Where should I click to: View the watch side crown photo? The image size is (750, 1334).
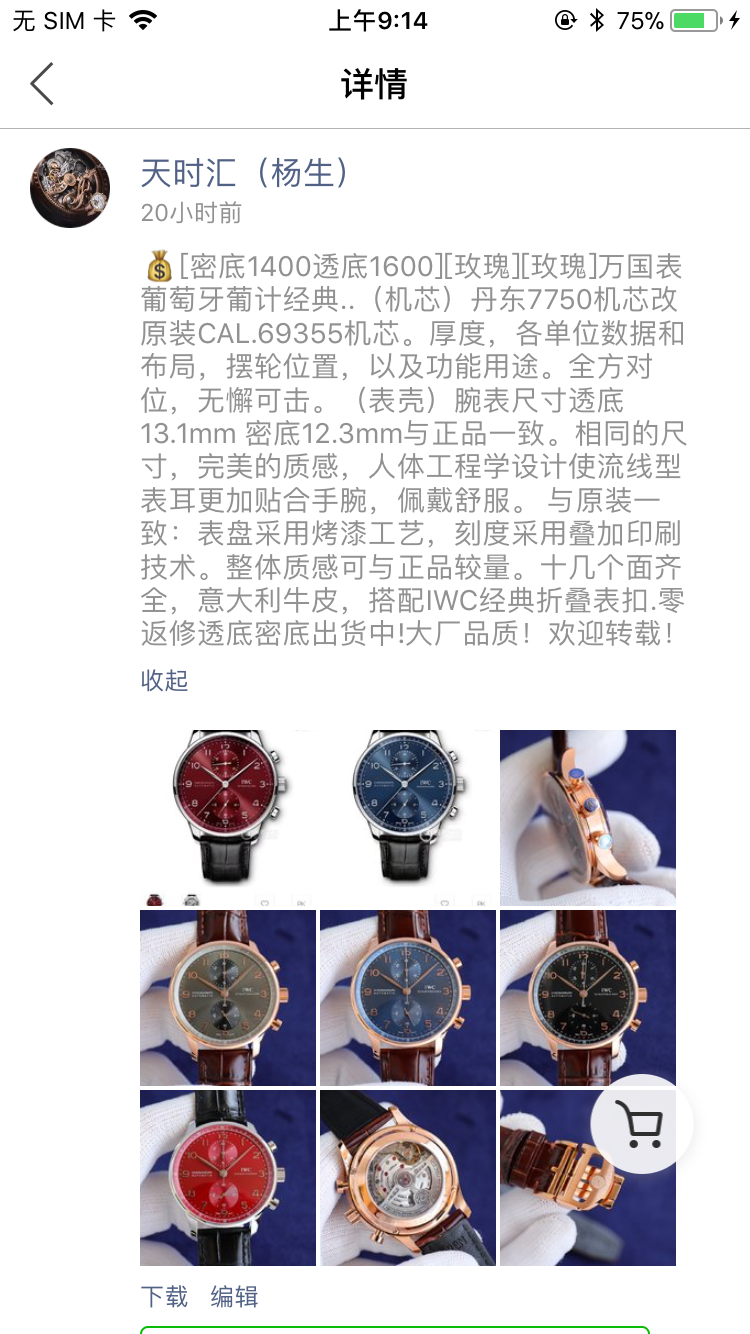[587, 817]
